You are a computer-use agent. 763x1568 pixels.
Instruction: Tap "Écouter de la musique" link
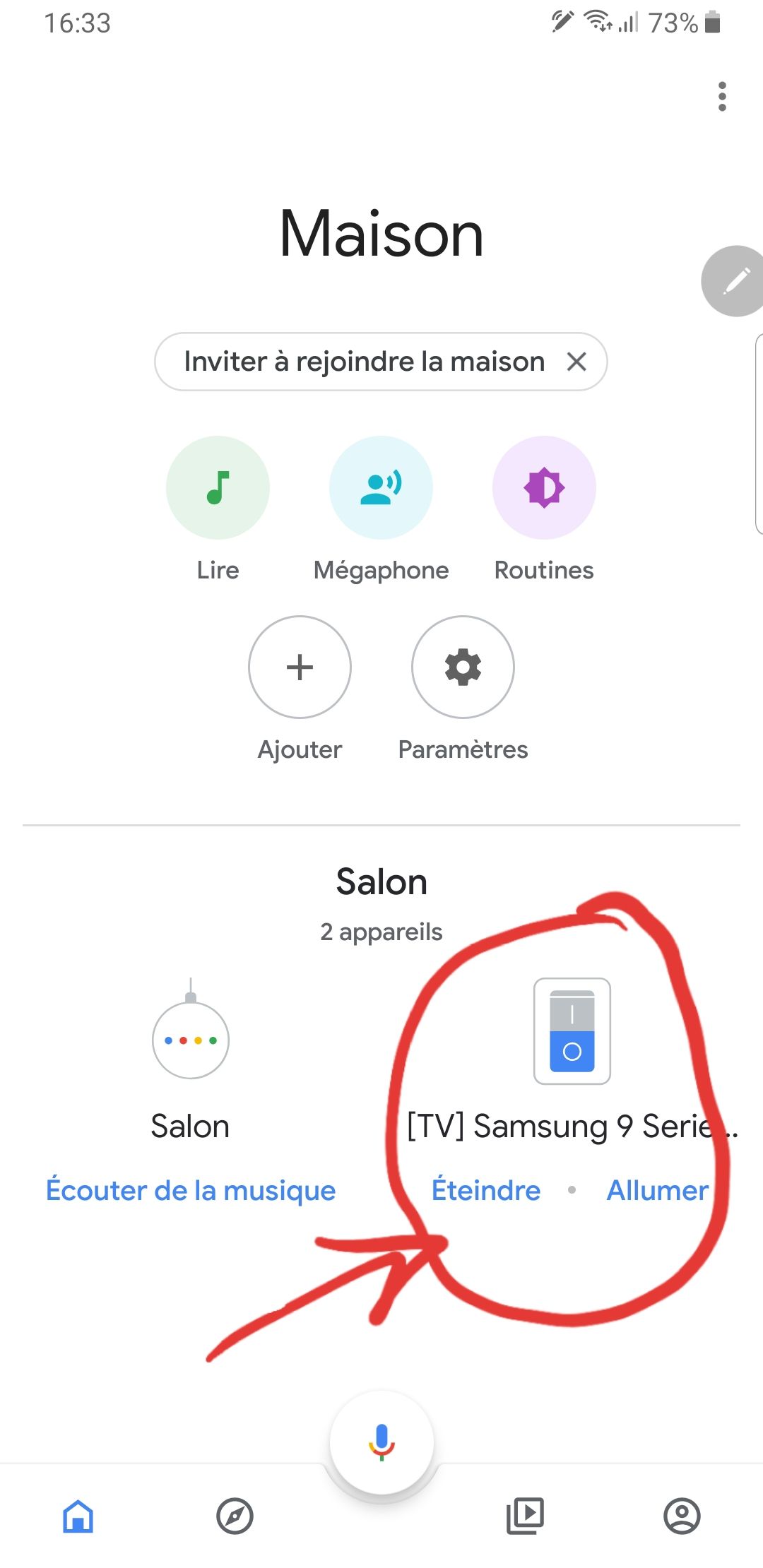(x=191, y=1190)
